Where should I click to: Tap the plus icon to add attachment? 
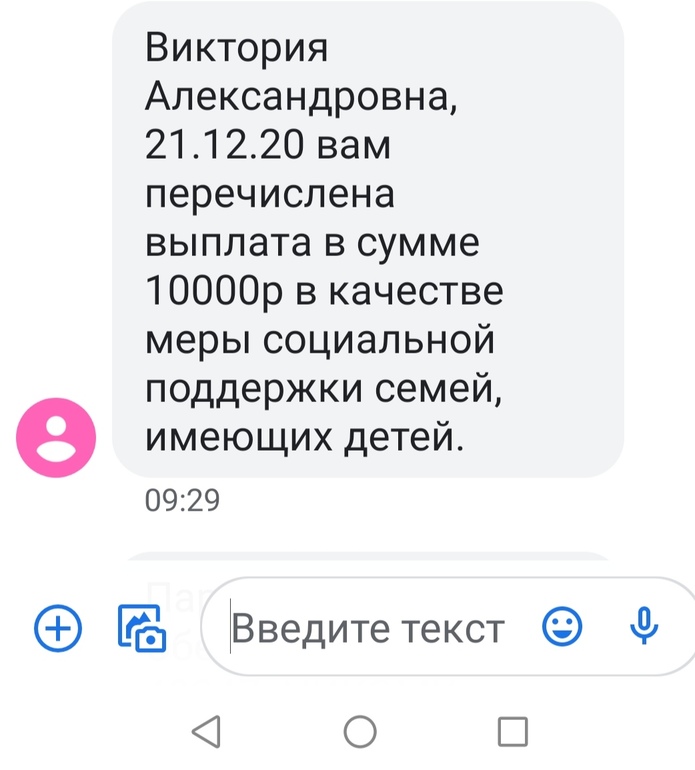coord(57,628)
